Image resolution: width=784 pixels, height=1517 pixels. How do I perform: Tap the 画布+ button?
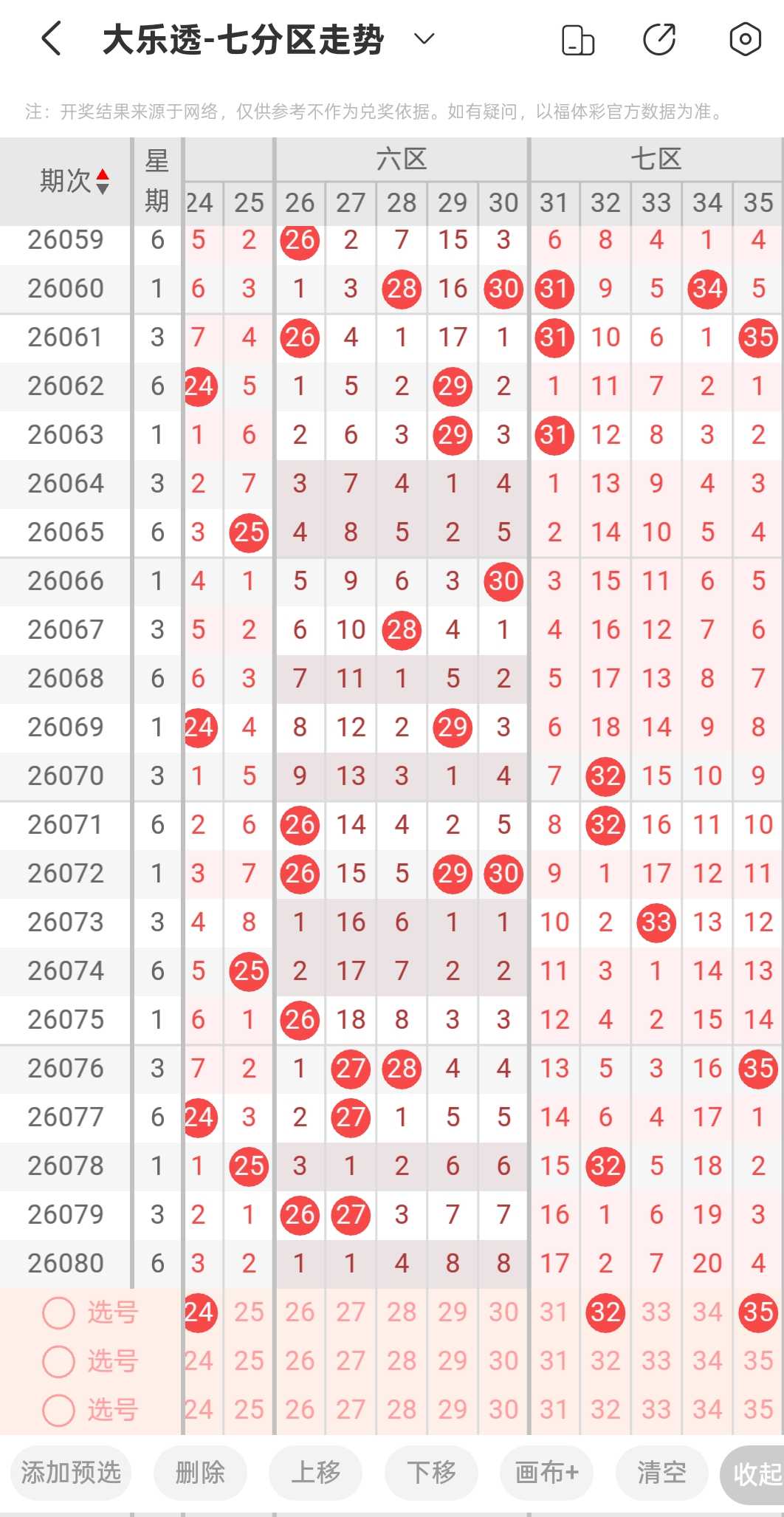coord(547,1473)
